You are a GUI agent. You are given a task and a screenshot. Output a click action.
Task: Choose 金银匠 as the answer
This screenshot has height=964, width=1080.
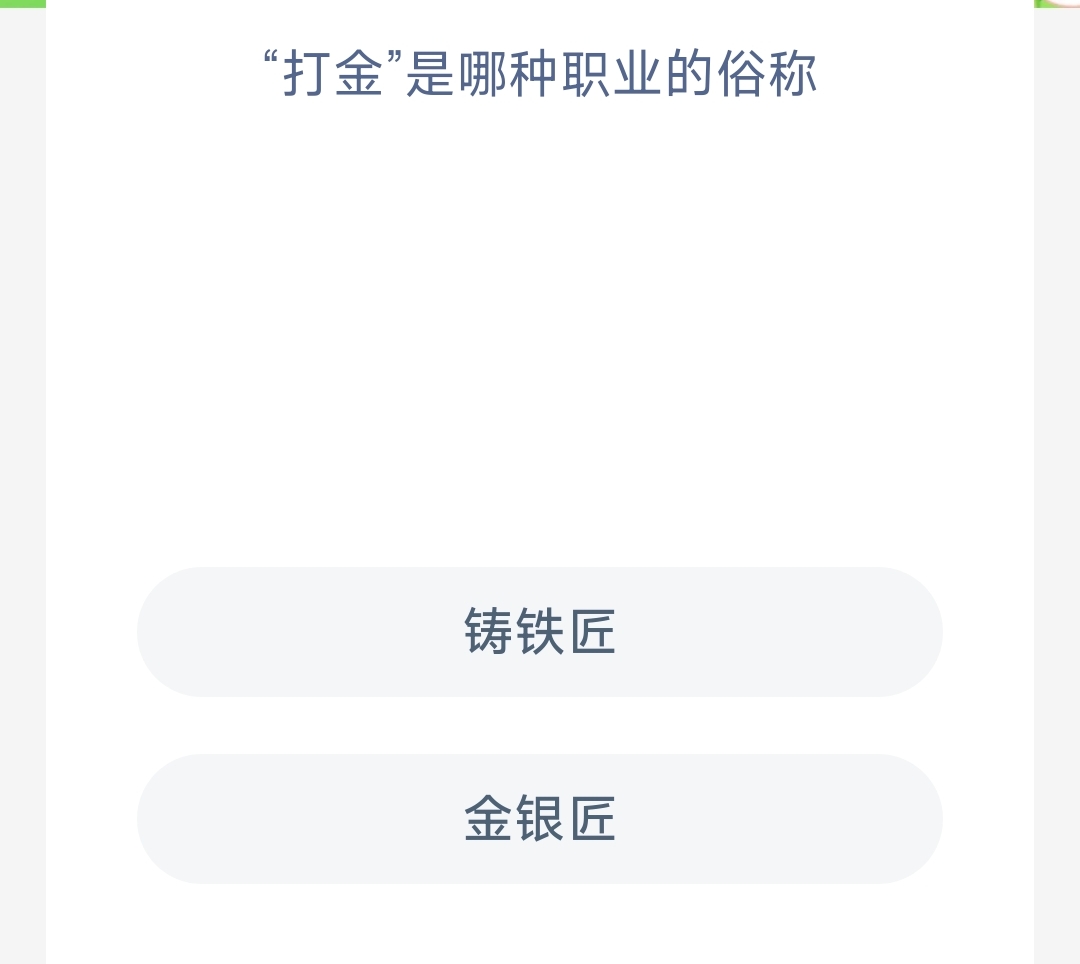(540, 819)
